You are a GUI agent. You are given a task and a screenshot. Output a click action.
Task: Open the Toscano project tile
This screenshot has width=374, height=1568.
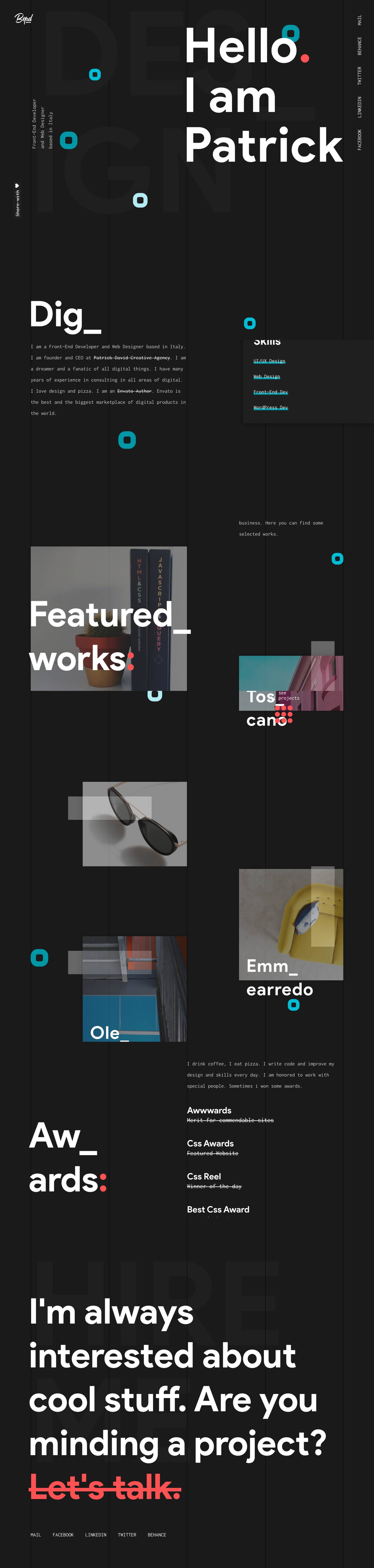pos(291,683)
